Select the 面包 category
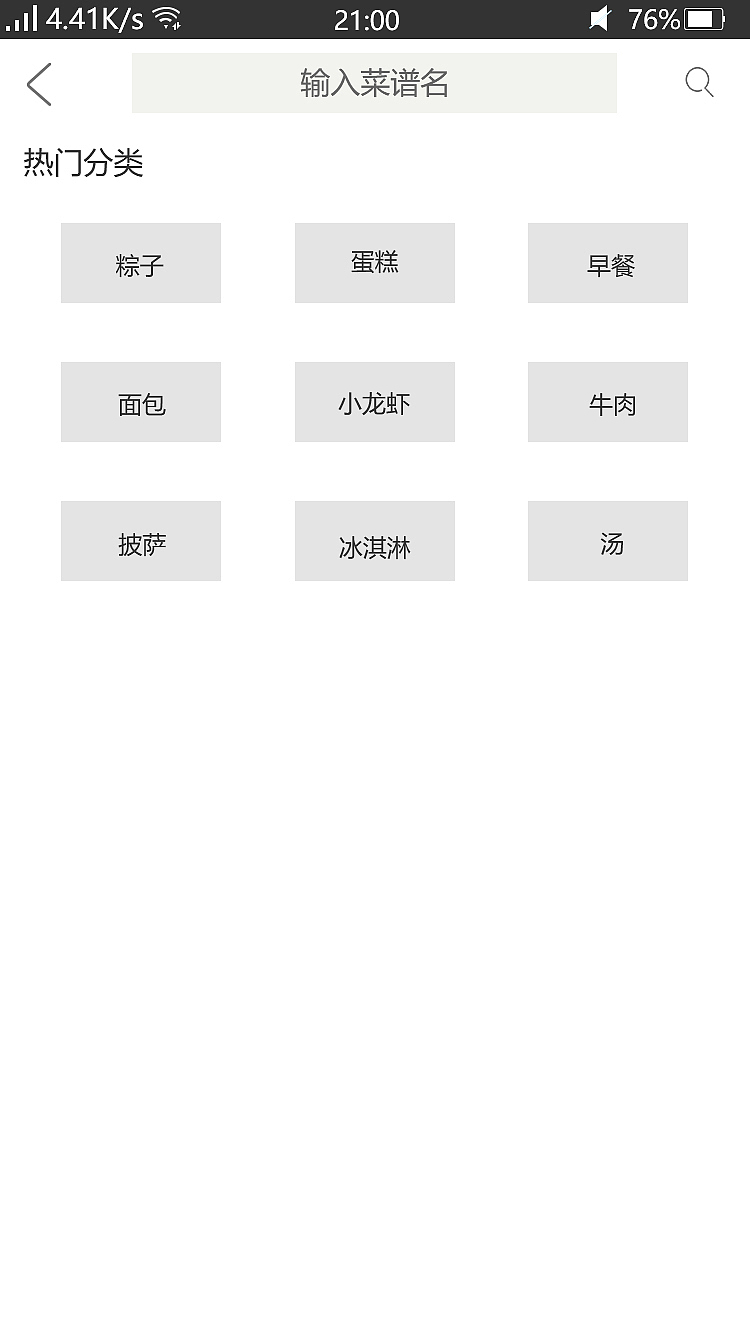Viewport: 750px width, 1334px height. tap(140, 401)
